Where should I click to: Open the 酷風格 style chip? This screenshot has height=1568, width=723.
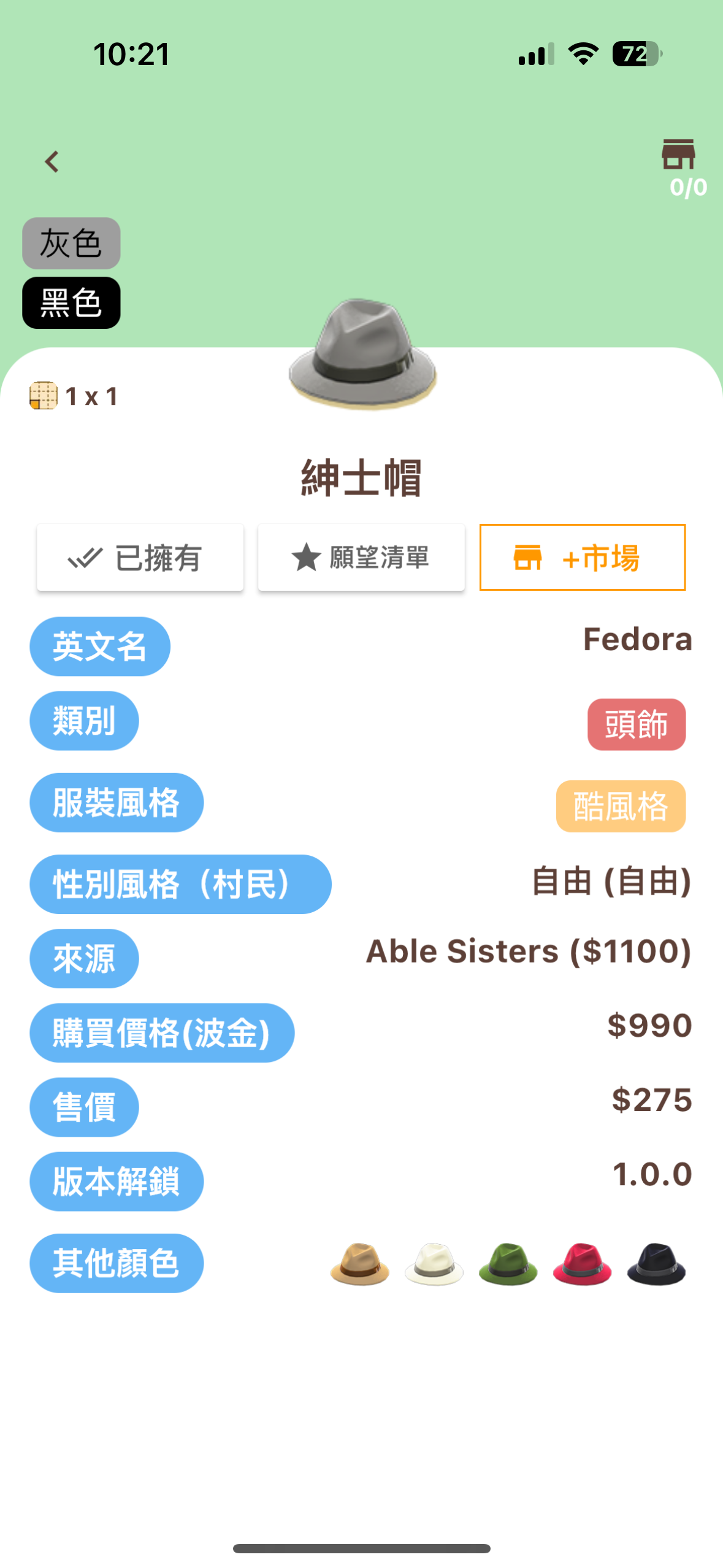pos(620,805)
